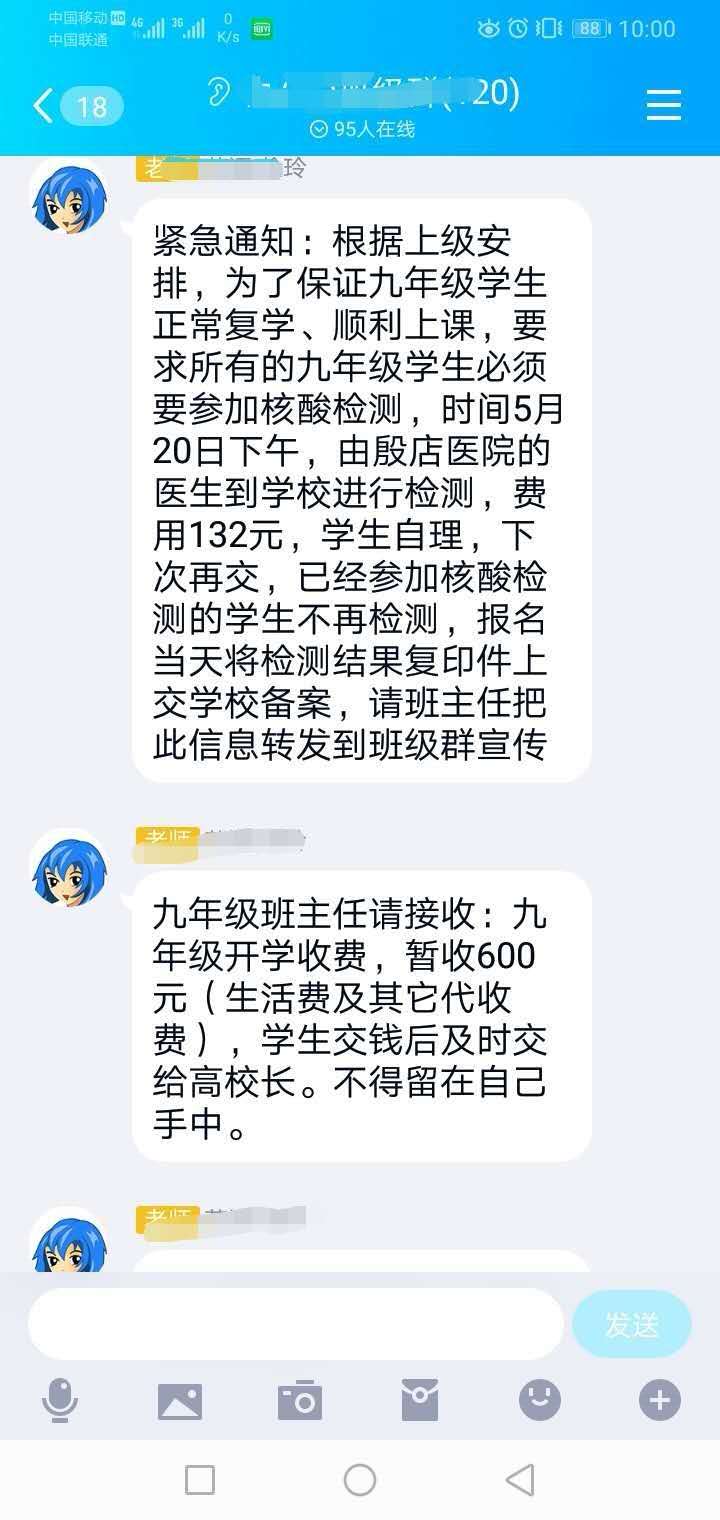720x1520 pixels.
Task: Record a voice message with the microphone
Action: 60,1400
